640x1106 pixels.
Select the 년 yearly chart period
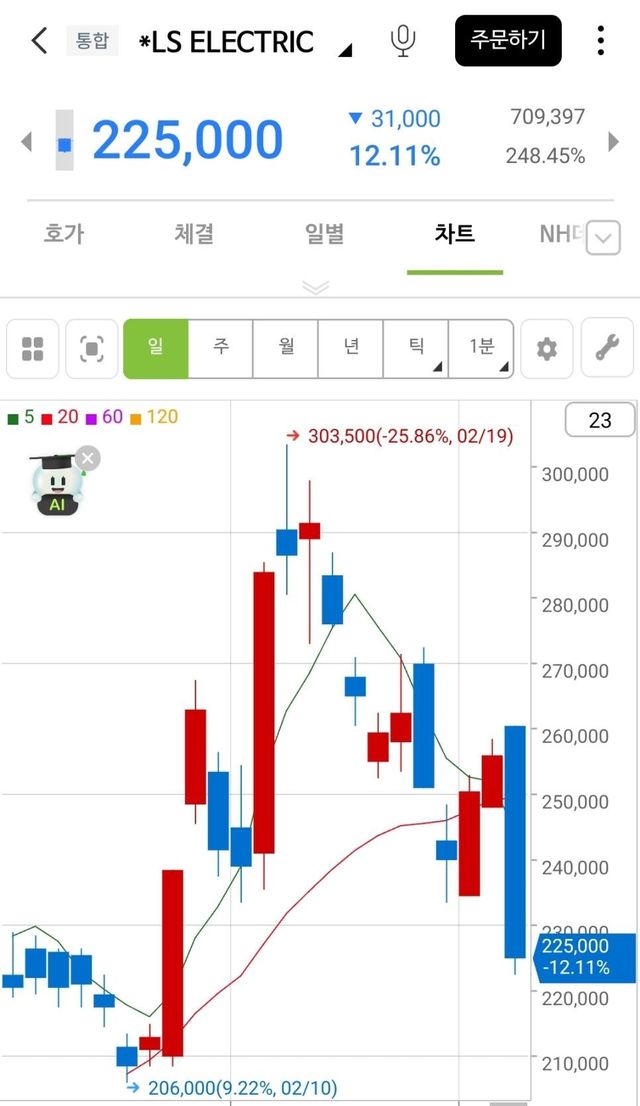tap(351, 348)
